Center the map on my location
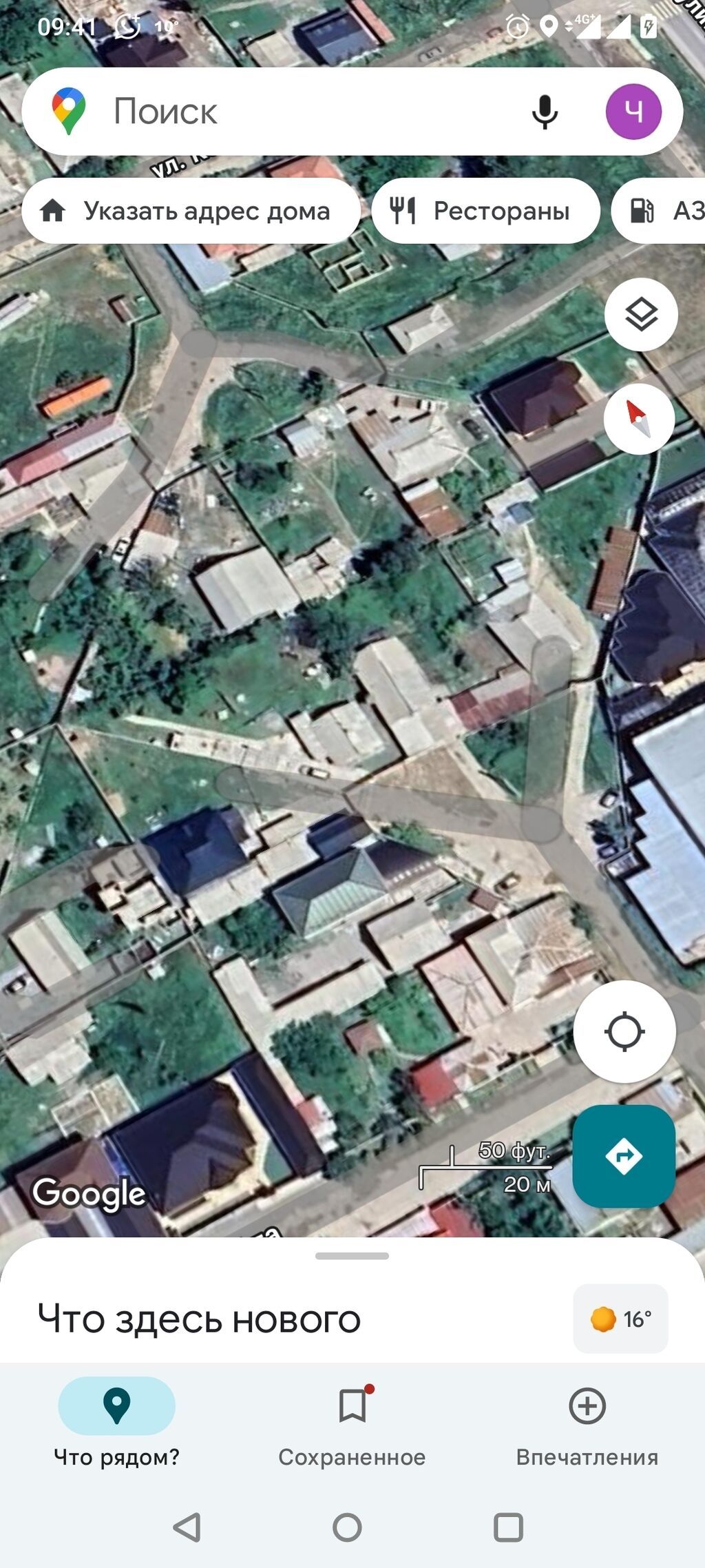705x1568 pixels. [624, 1031]
